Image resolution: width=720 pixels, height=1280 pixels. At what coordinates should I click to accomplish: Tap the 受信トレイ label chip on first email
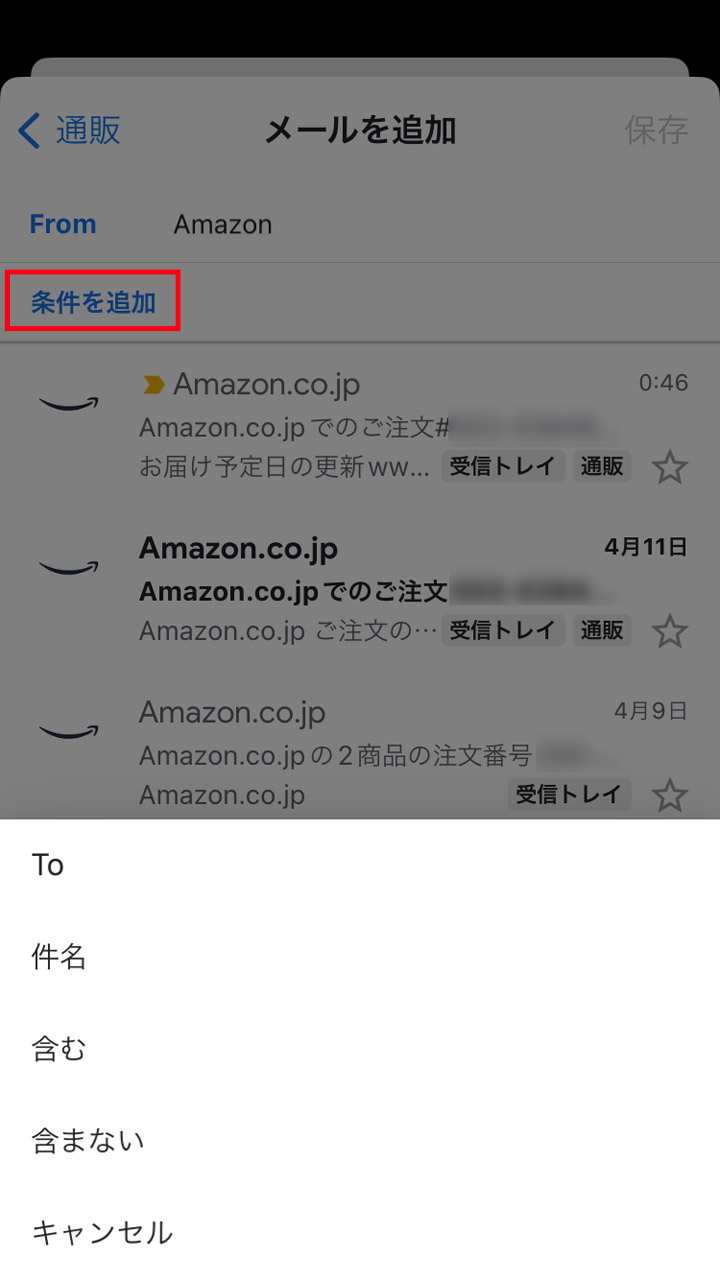click(503, 467)
